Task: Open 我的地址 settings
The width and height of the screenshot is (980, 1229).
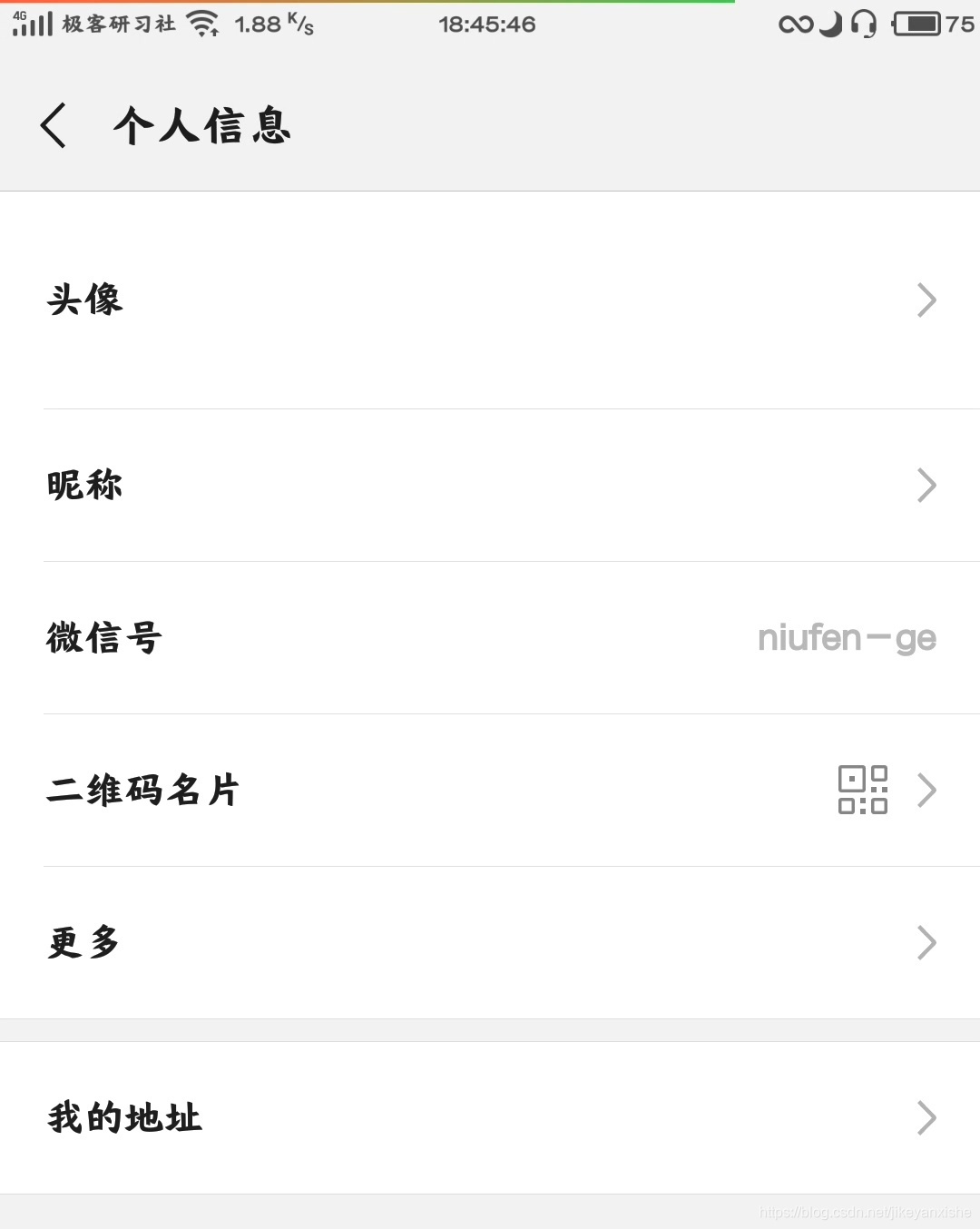Action: click(490, 1118)
